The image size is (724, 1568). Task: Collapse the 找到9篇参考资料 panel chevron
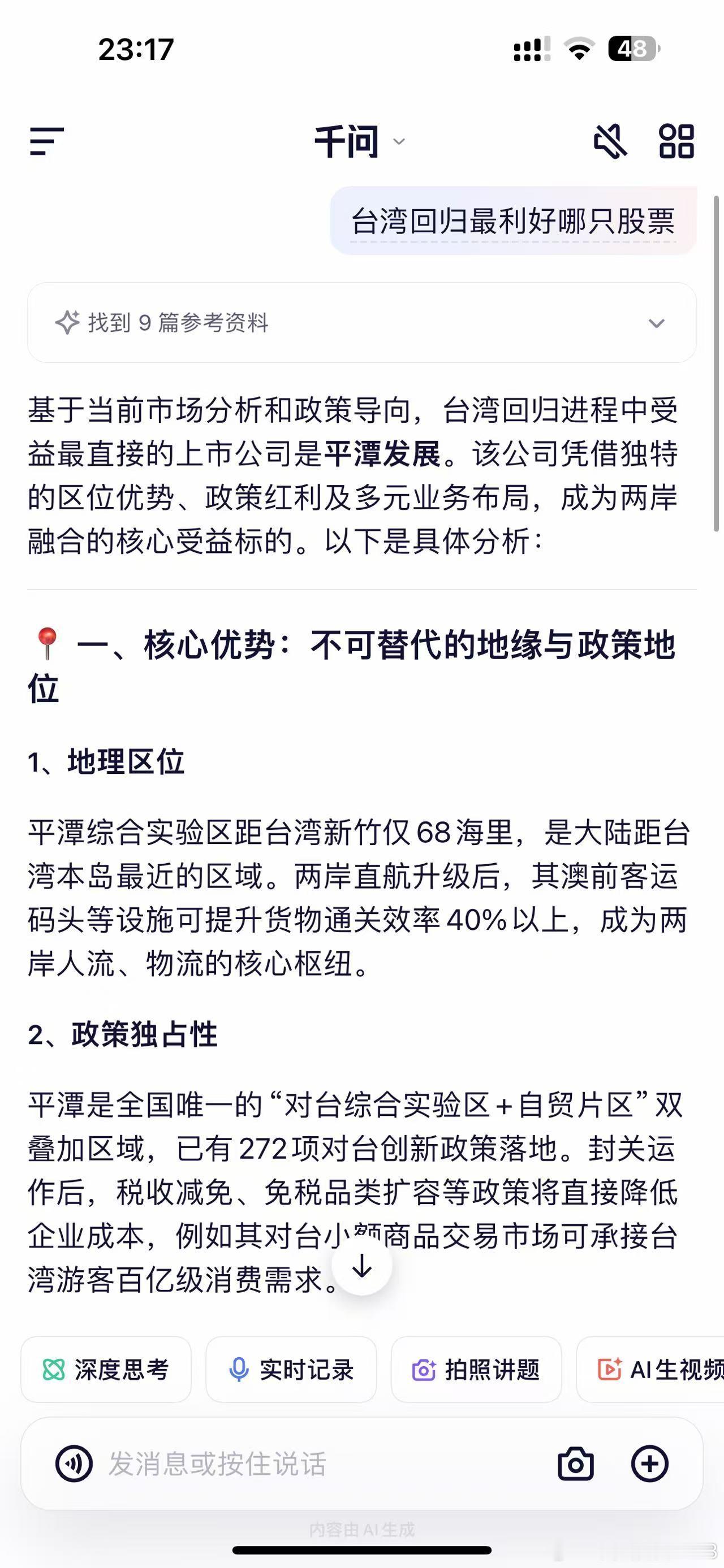pos(657,324)
